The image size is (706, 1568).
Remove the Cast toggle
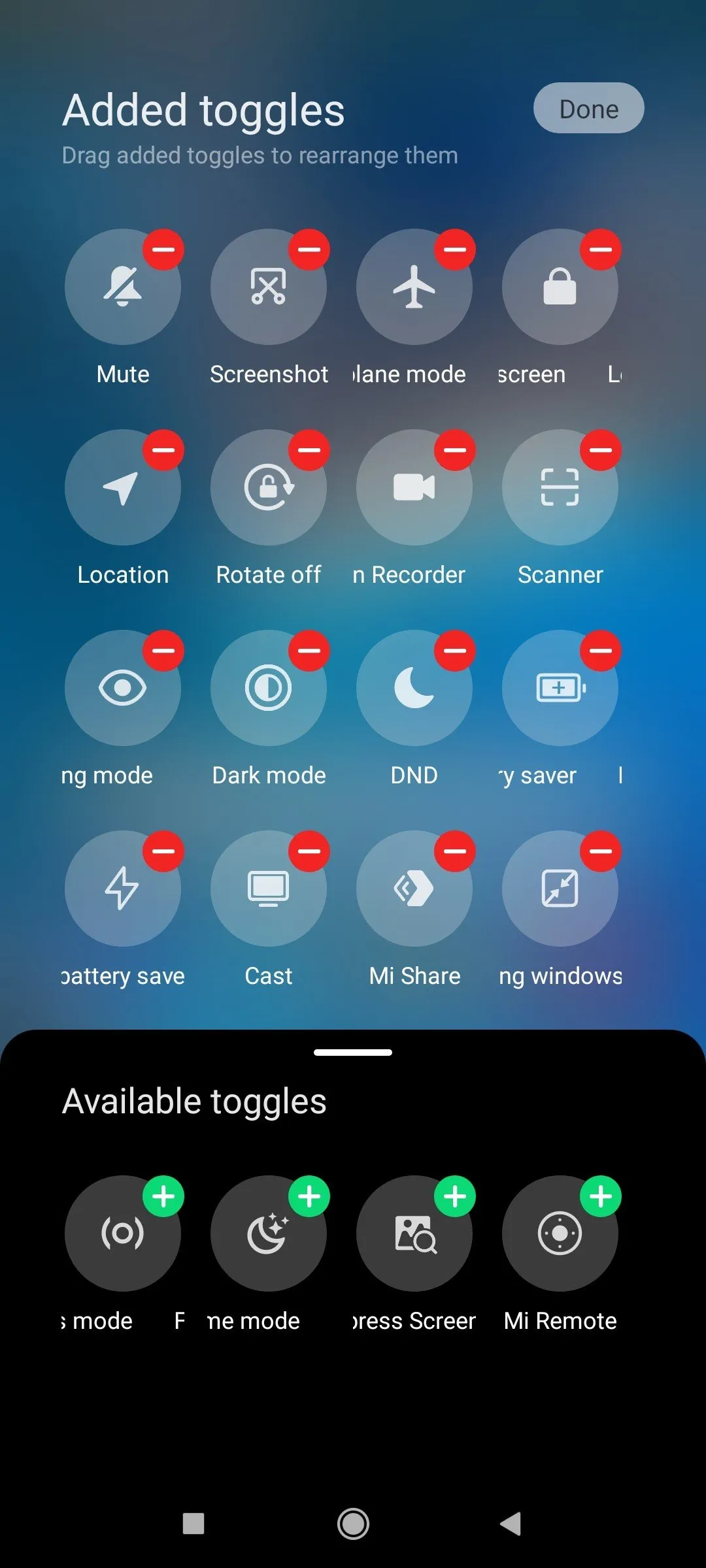(309, 851)
